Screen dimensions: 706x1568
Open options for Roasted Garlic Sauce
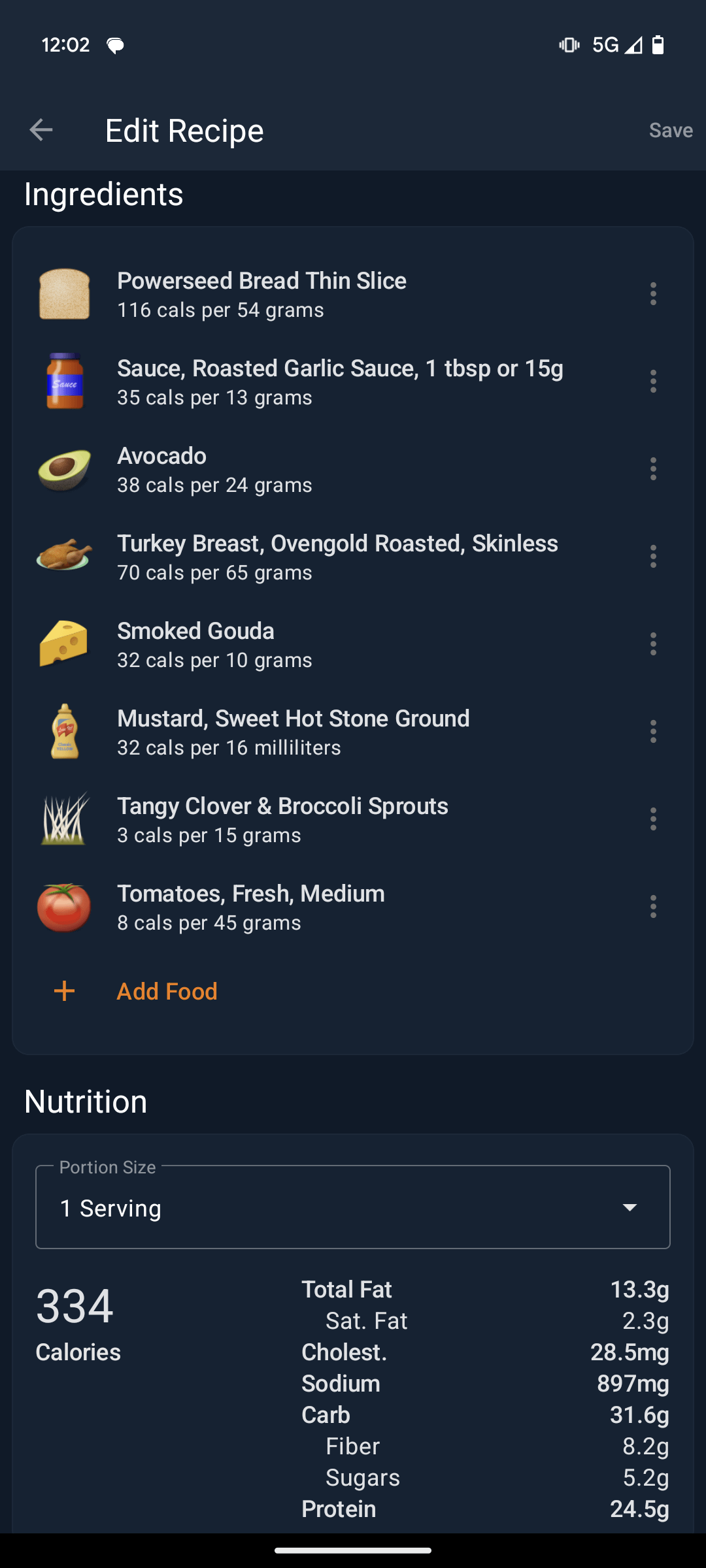coord(653,382)
